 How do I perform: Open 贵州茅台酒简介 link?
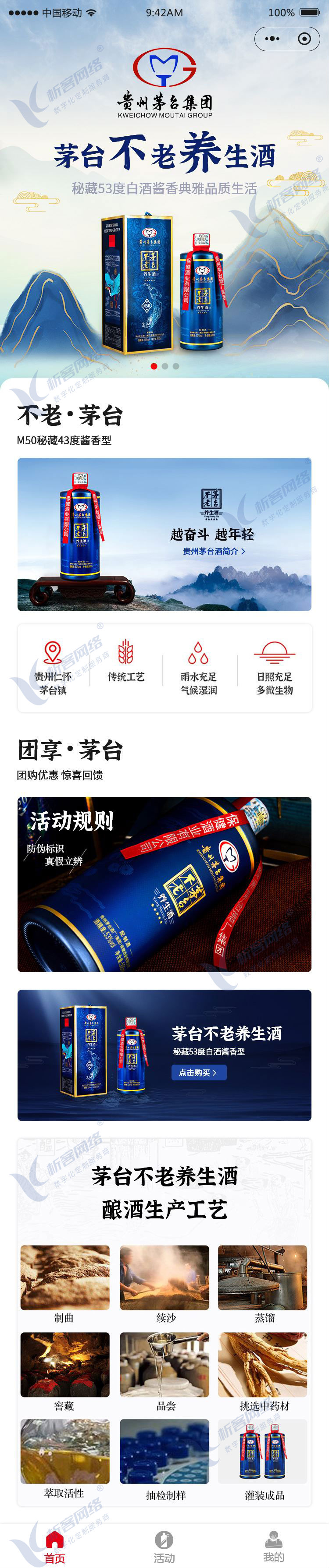tap(214, 551)
